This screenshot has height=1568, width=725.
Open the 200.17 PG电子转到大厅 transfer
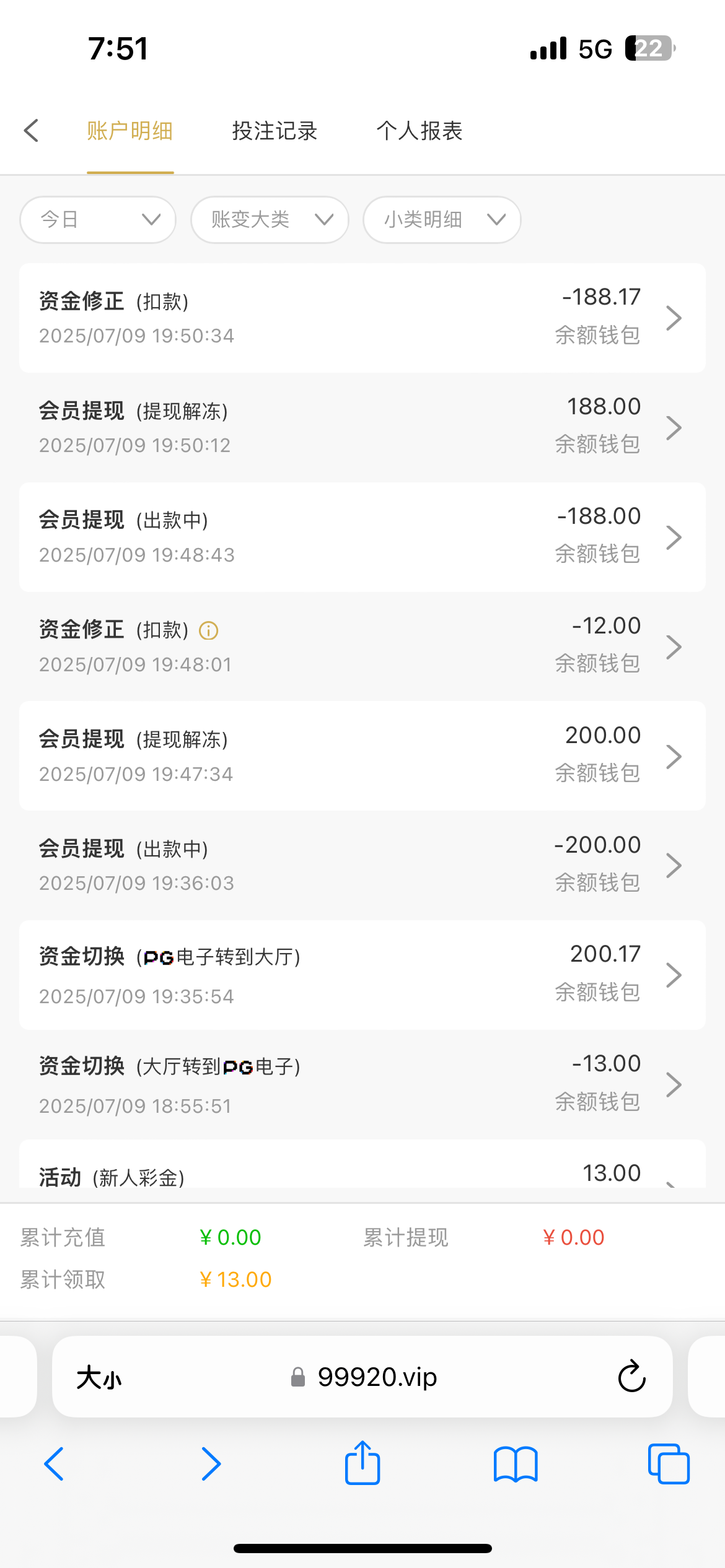(x=362, y=975)
